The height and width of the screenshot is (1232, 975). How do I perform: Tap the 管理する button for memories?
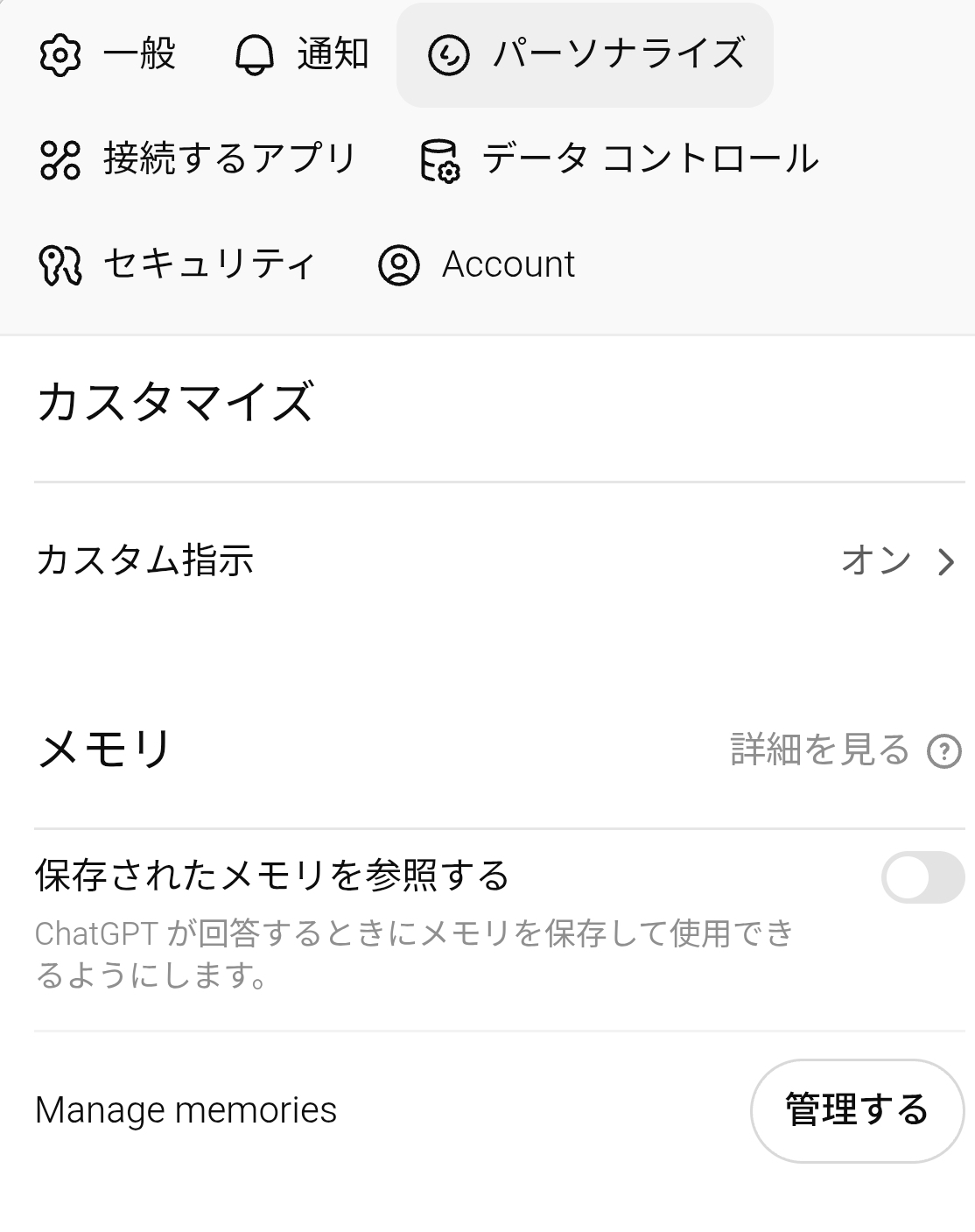point(857,1110)
